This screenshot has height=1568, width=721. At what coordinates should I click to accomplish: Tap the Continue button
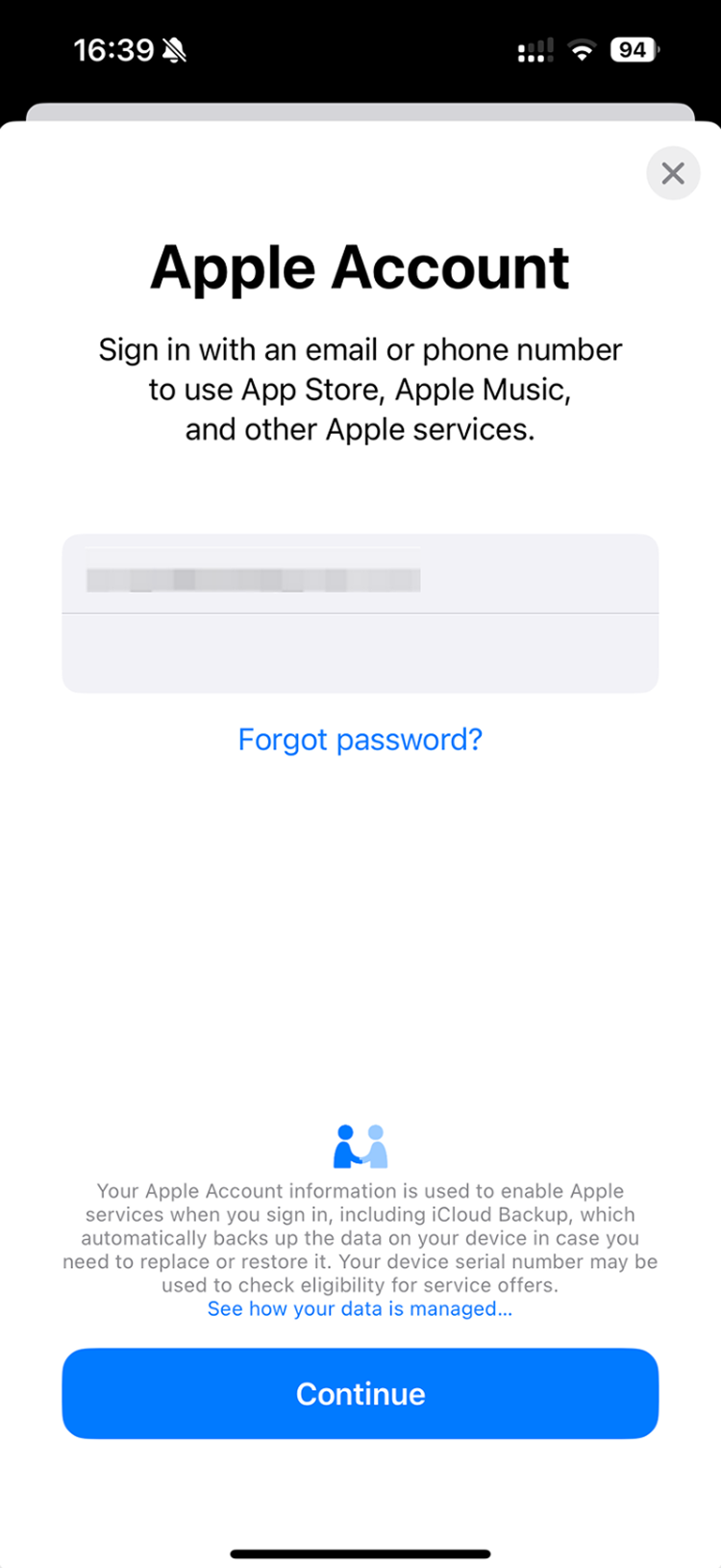[x=360, y=1394]
